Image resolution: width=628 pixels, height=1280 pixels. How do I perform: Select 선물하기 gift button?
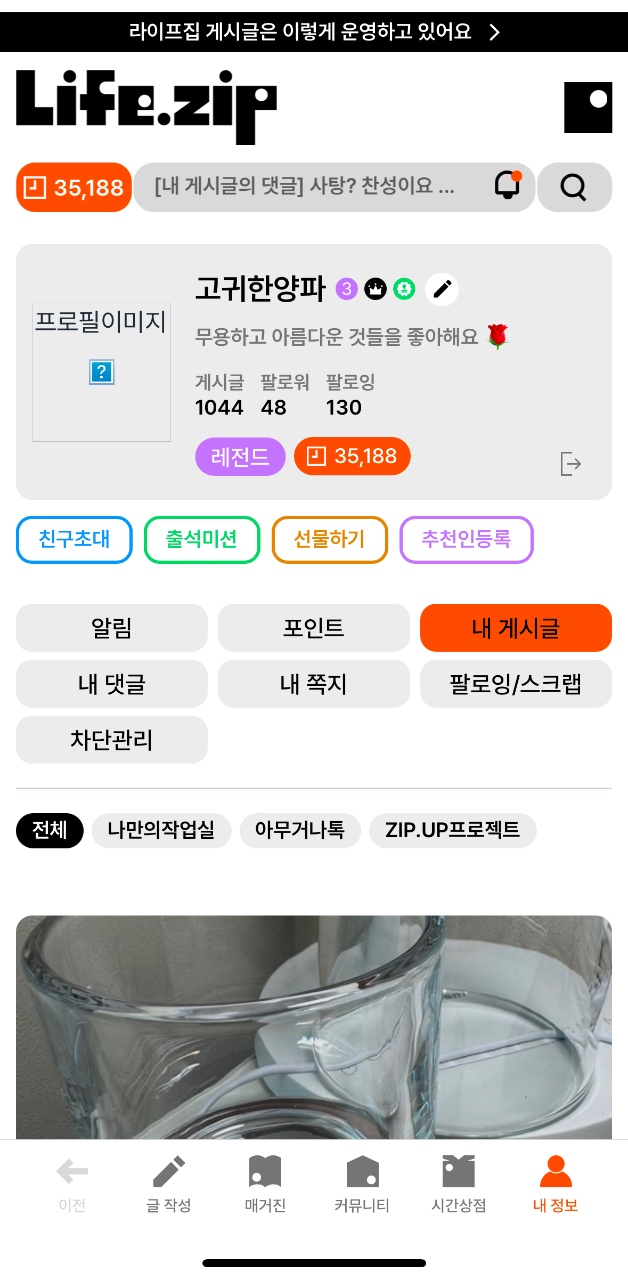pyautogui.click(x=330, y=540)
